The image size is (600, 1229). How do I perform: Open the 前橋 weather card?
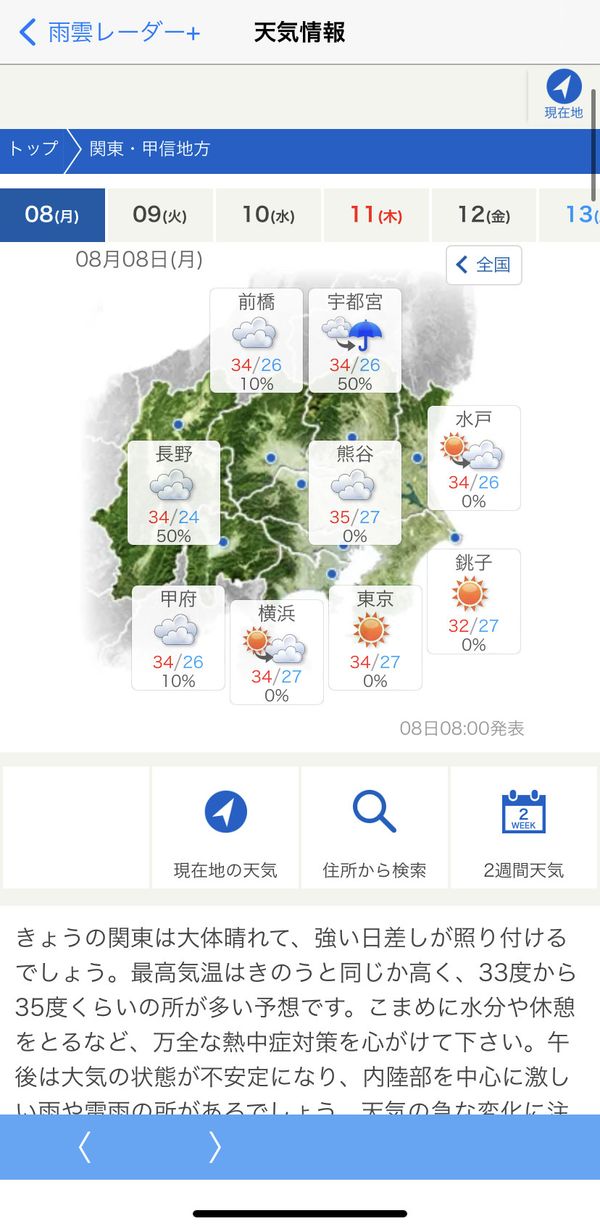256,341
